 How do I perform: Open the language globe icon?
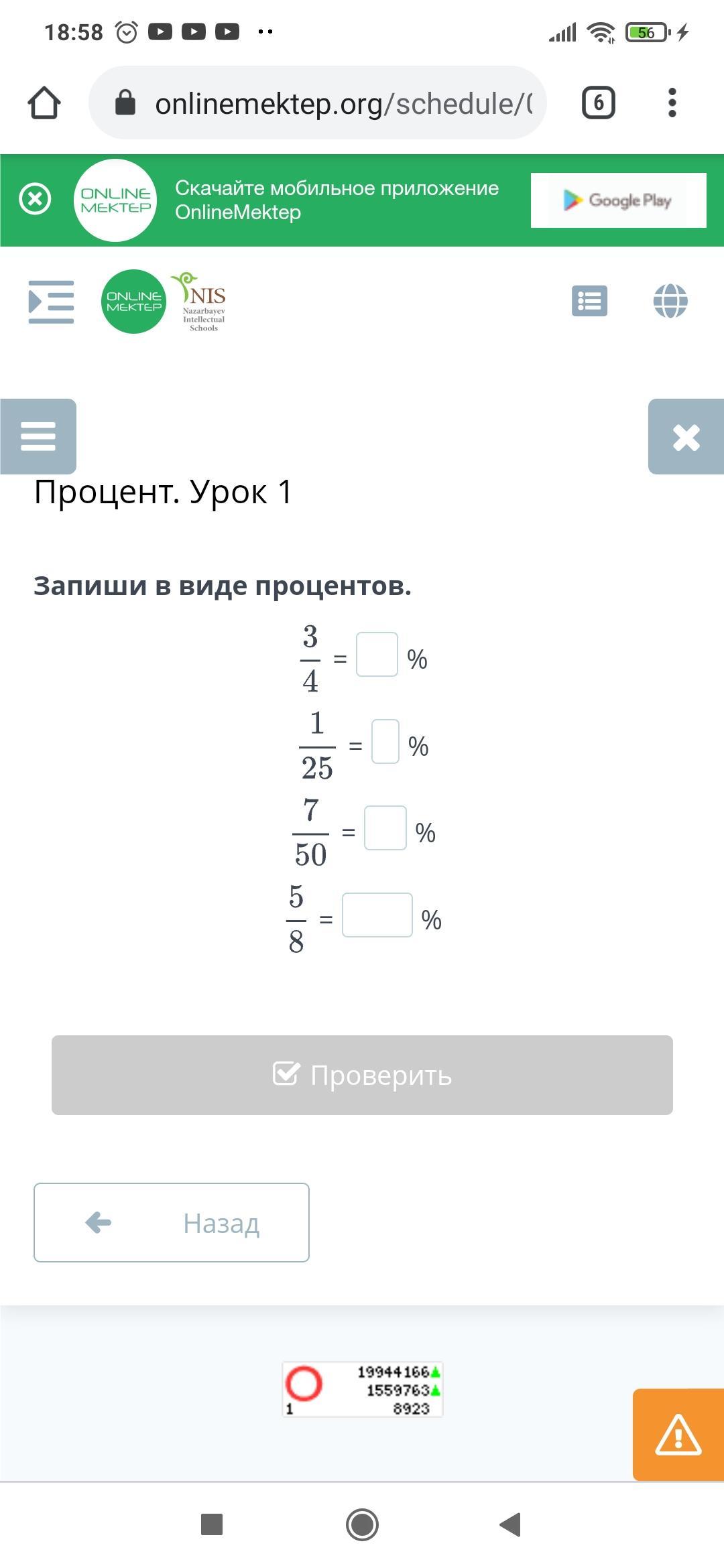670,301
